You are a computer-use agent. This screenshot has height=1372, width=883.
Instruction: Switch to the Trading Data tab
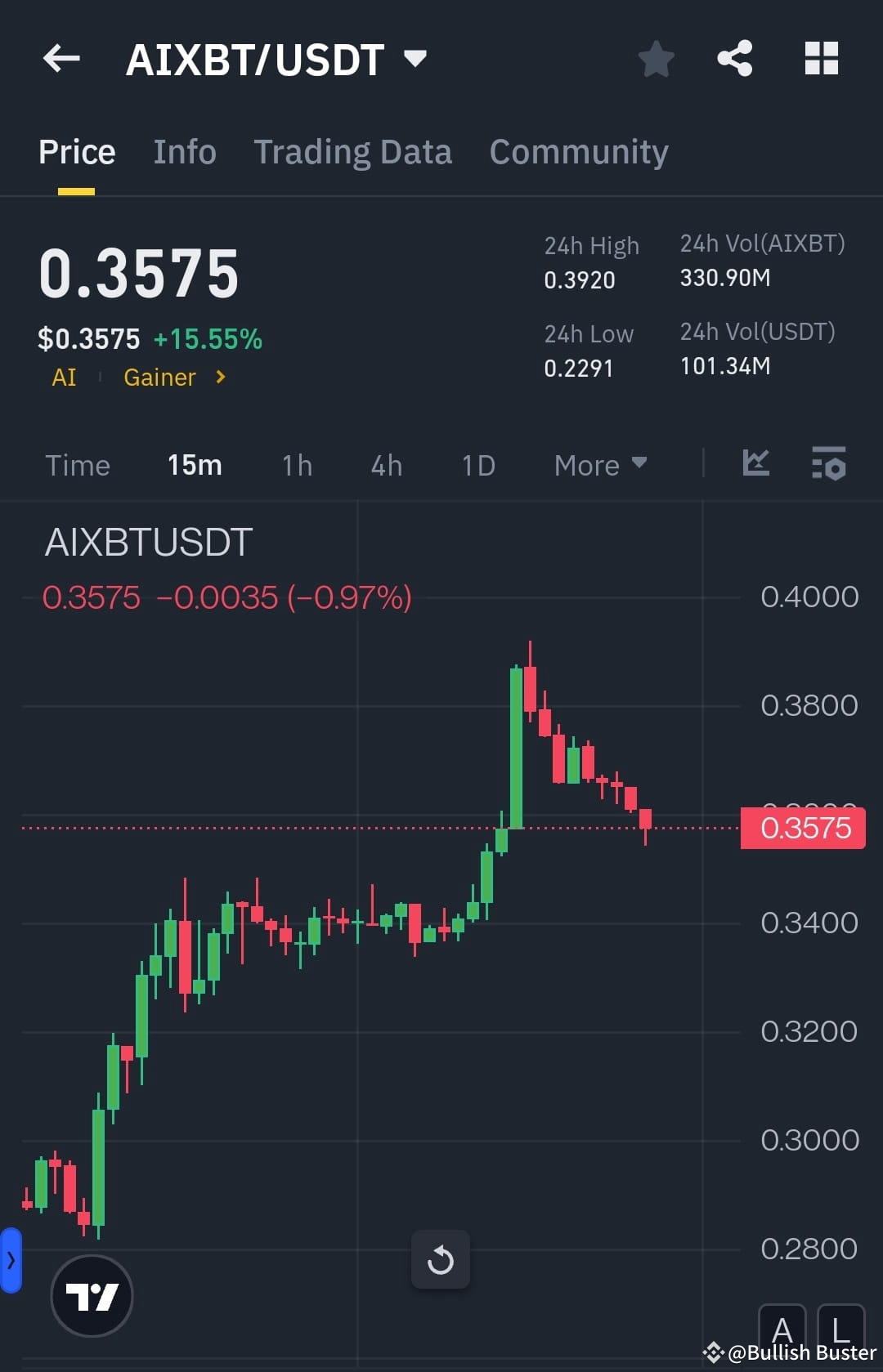coord(353,151)
